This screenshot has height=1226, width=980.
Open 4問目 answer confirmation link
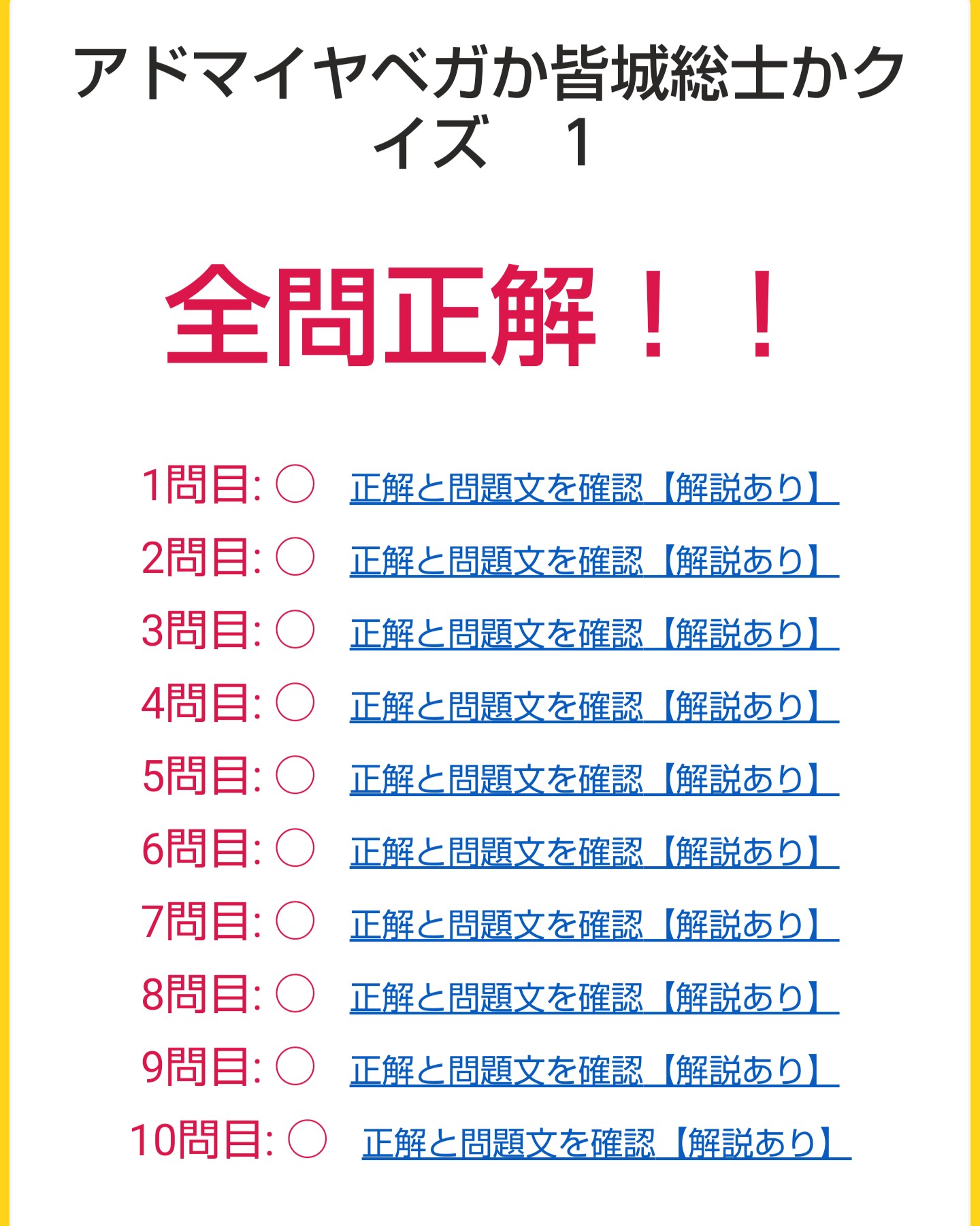coord(593,706)
